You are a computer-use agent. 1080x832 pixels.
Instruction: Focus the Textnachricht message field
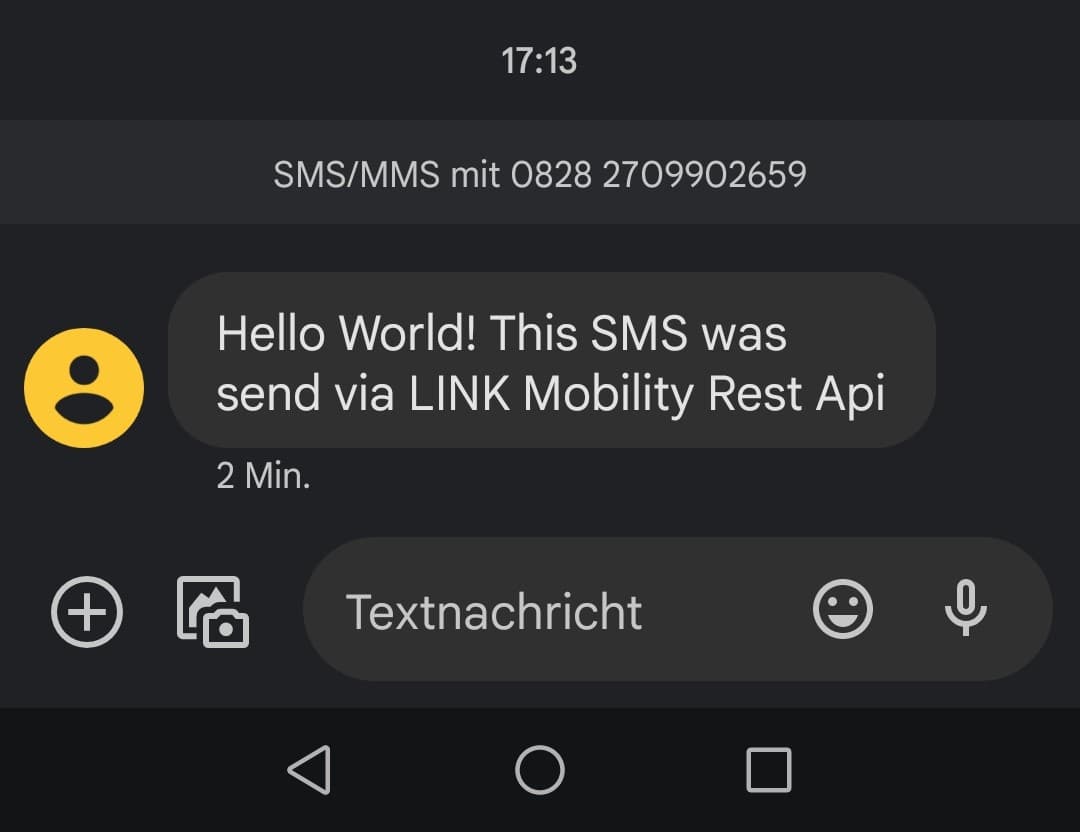click(x=540, y=611)
